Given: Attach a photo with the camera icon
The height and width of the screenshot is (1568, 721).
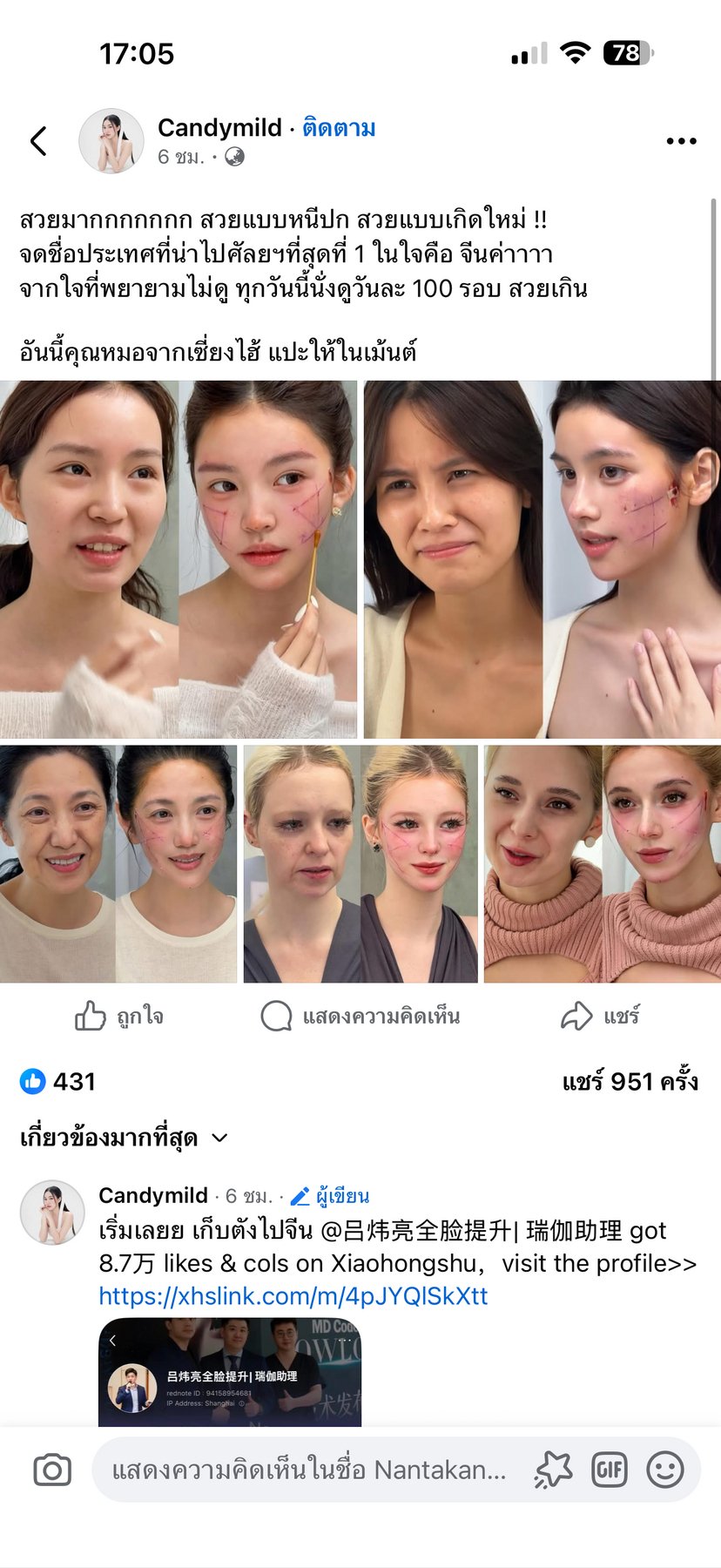Looking at the screenshot, I should point(52,1470).
